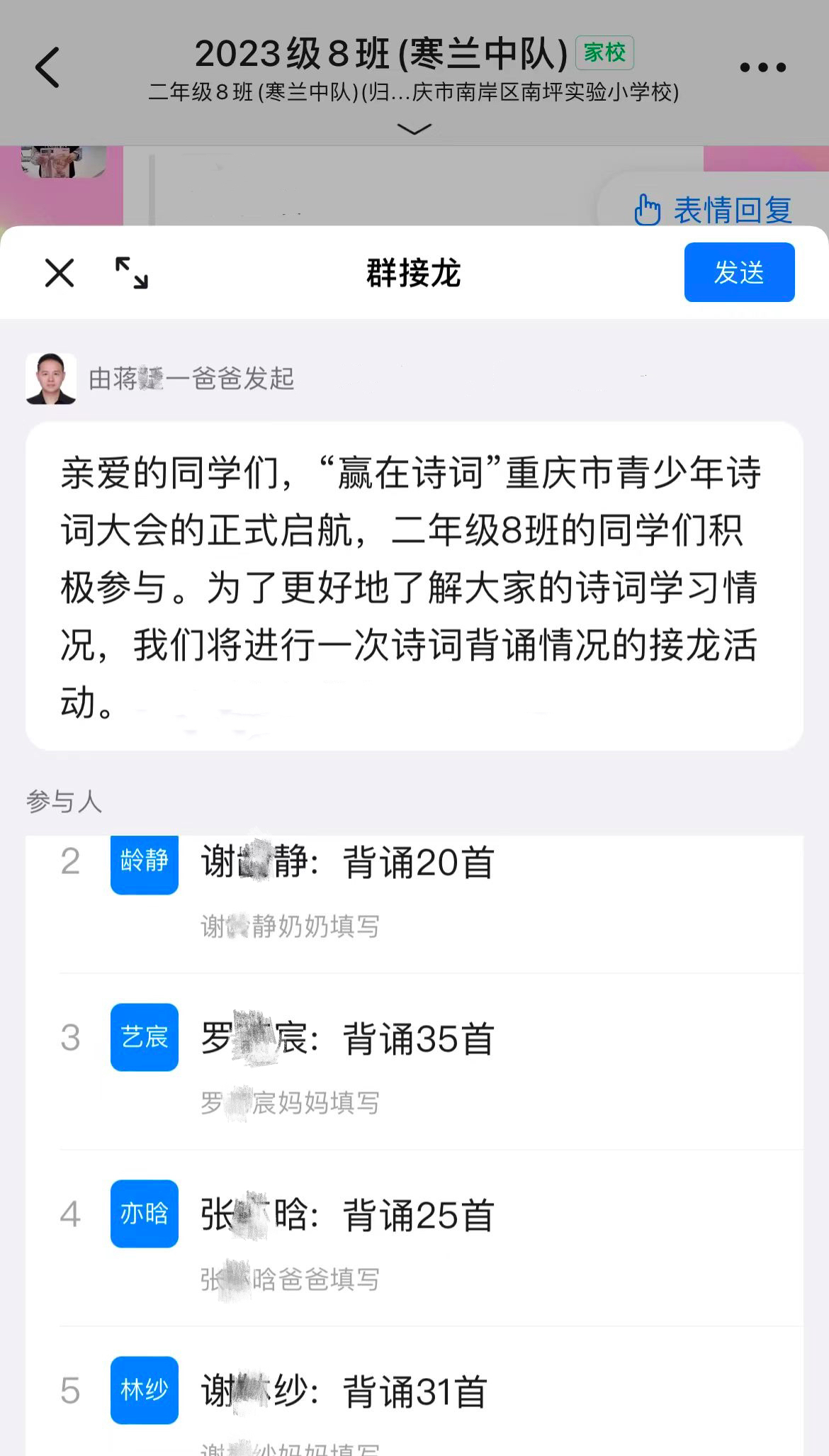829x1456 pixels.
Task: Tap 表情回复 to react with emoji
Action: click(x=713, y=211)
